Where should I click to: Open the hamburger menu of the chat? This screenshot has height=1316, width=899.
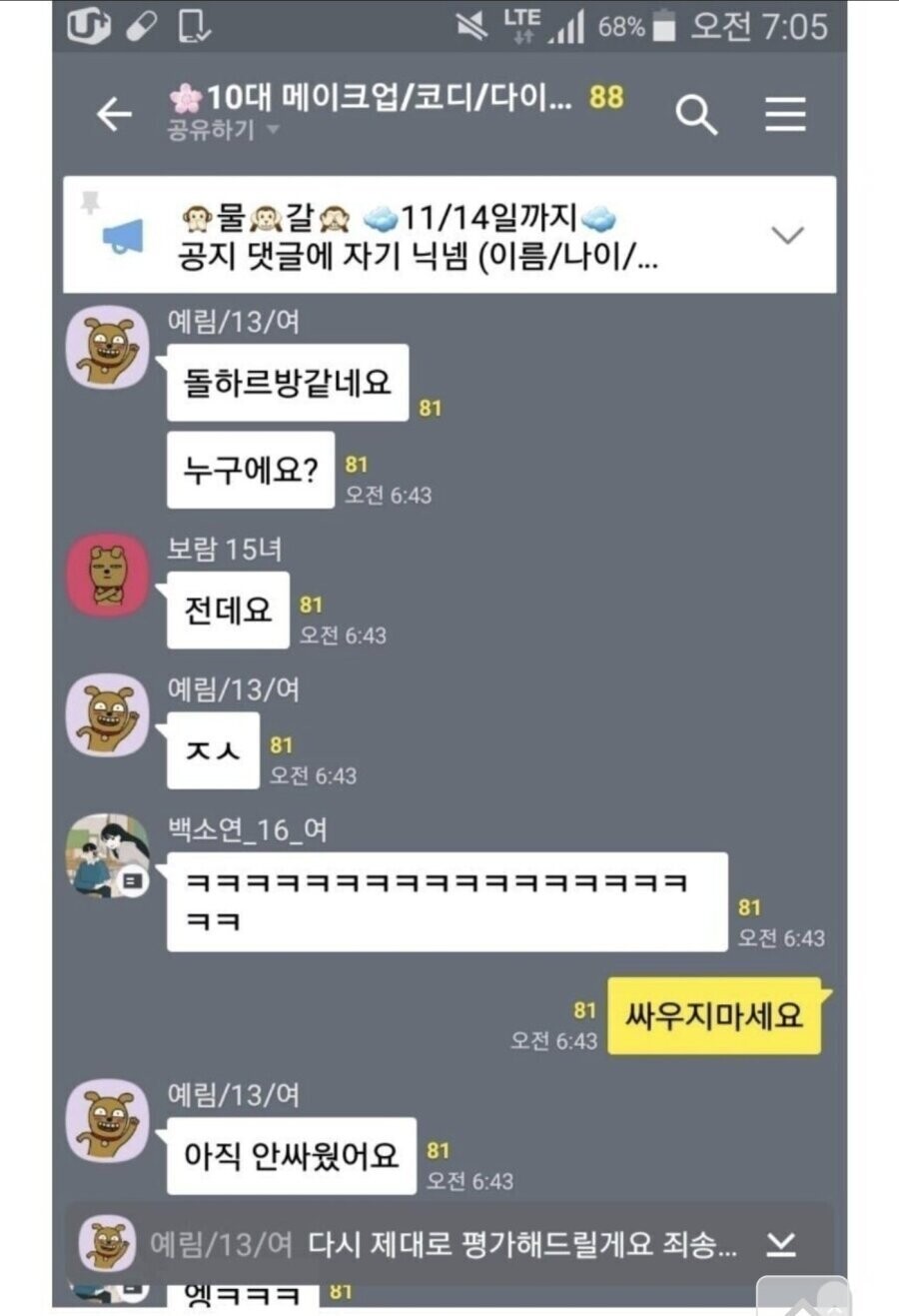[x=785, y=115]
